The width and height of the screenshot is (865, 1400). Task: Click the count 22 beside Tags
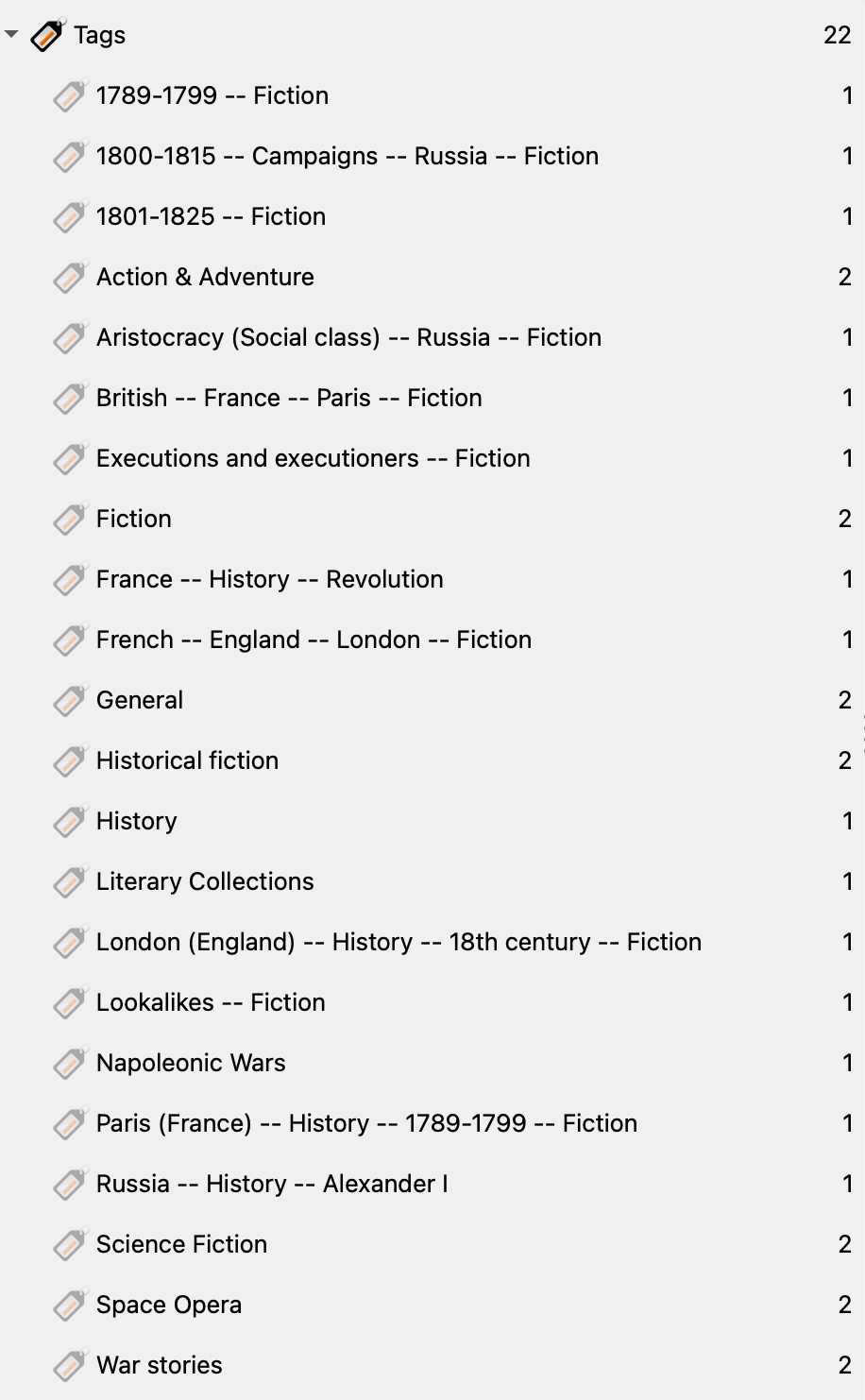pyautogui.click(x=840, y=35)
